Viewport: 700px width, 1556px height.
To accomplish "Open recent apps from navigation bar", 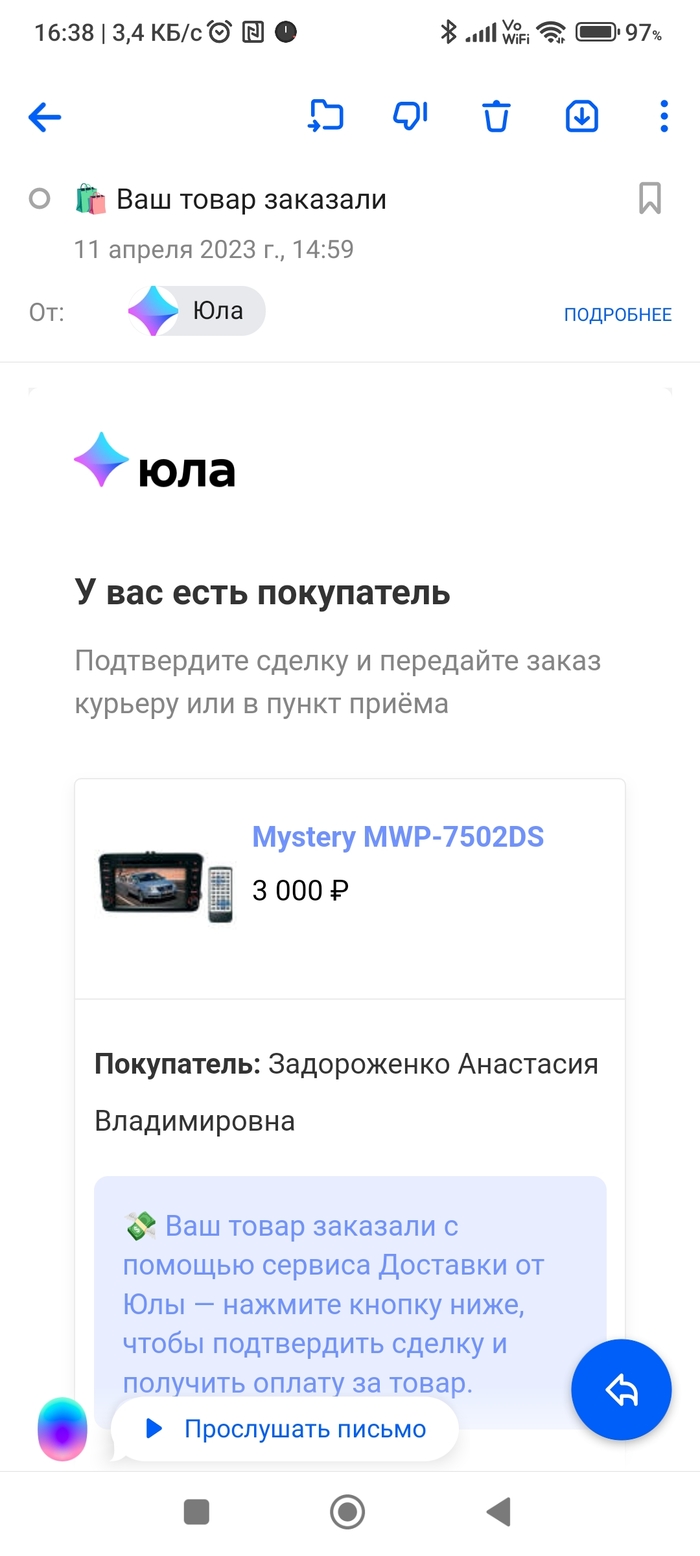I will pos(197,1512).
